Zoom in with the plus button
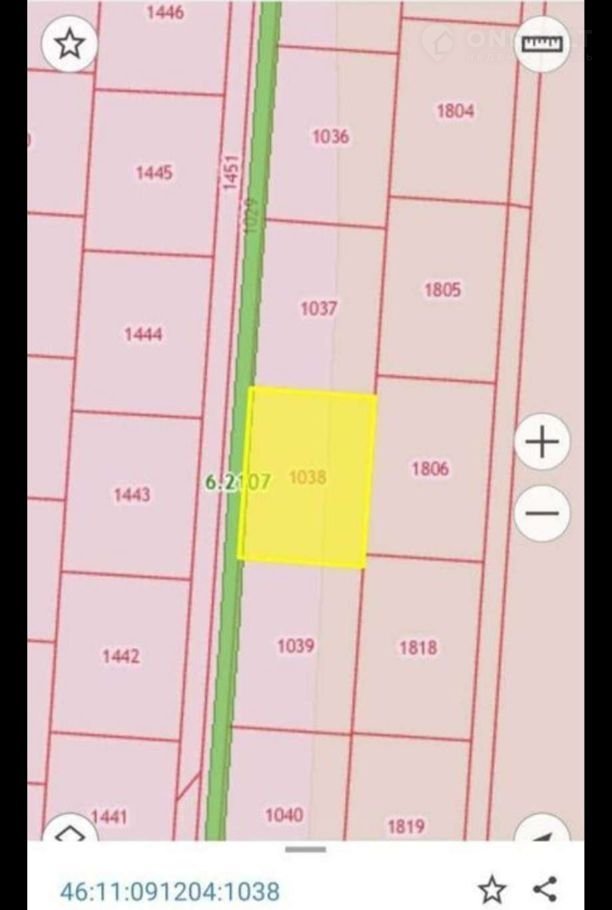612x910 pixels. pyautogui.click(x=542, y=442)
